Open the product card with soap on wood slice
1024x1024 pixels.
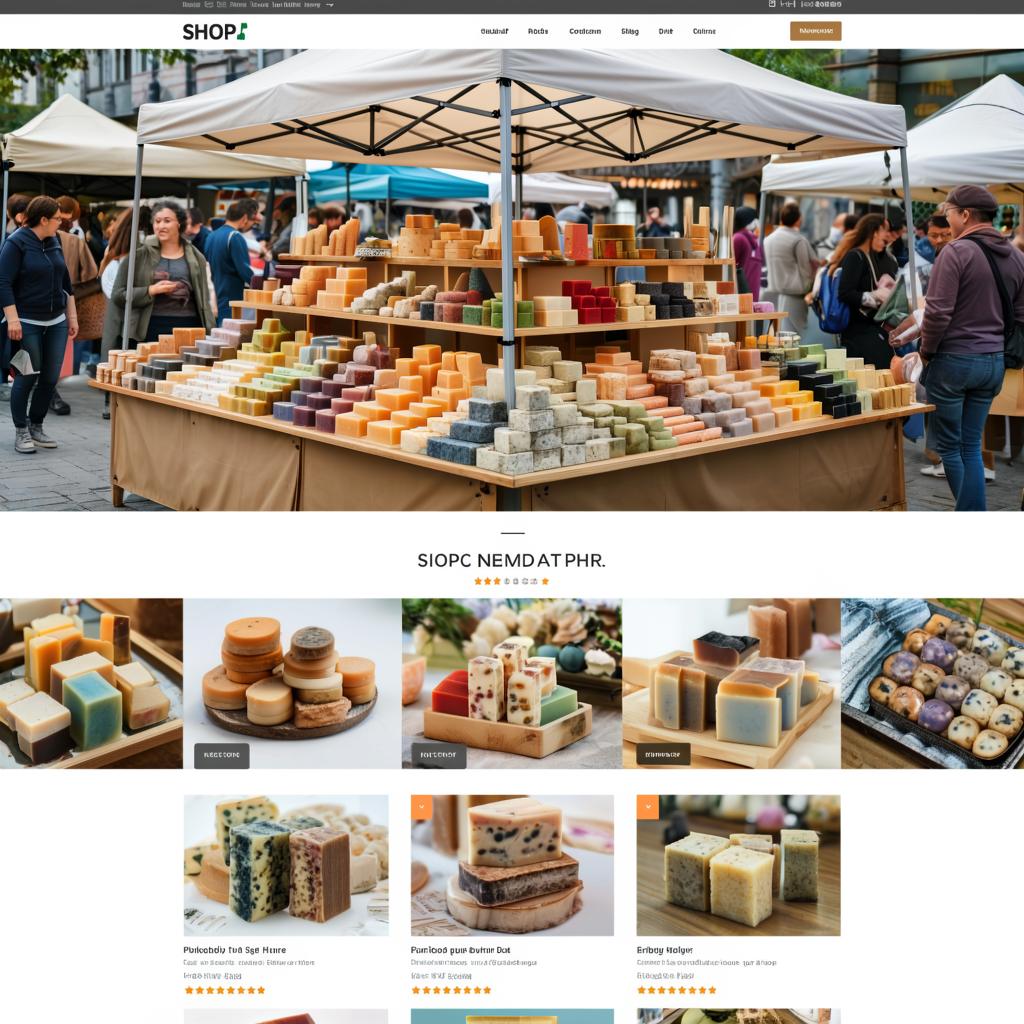512,866
